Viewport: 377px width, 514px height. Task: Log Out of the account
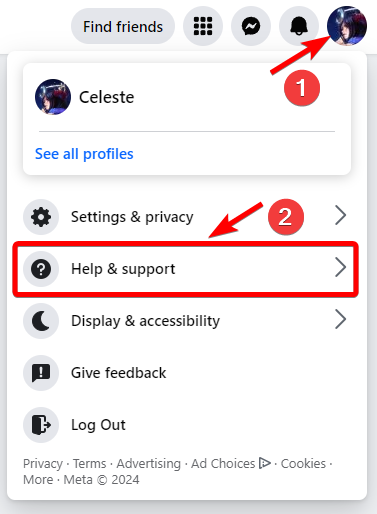click(187, 425)
